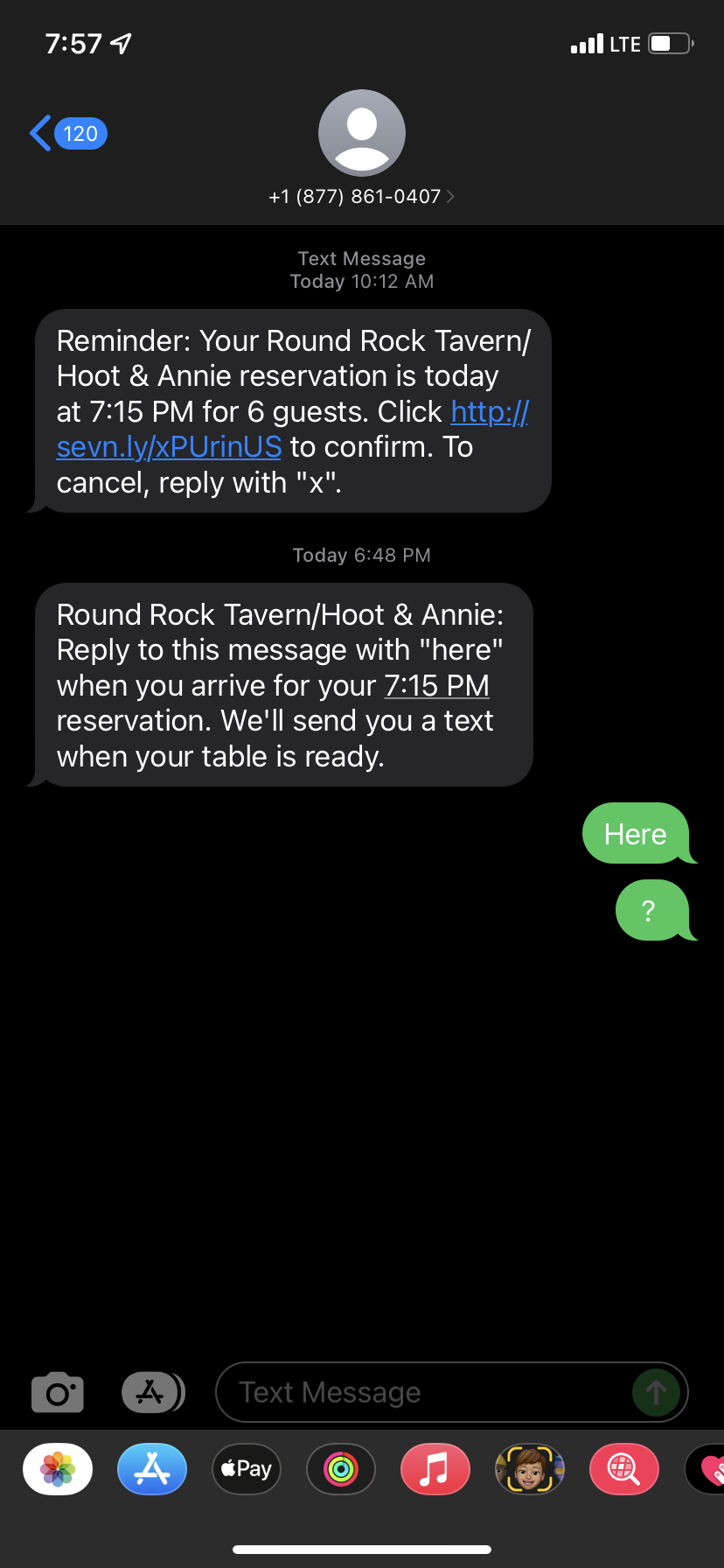Screen dimensions: 724x1568
Task: Open the camera to attach a photo
Action: tap(58, 1392)
